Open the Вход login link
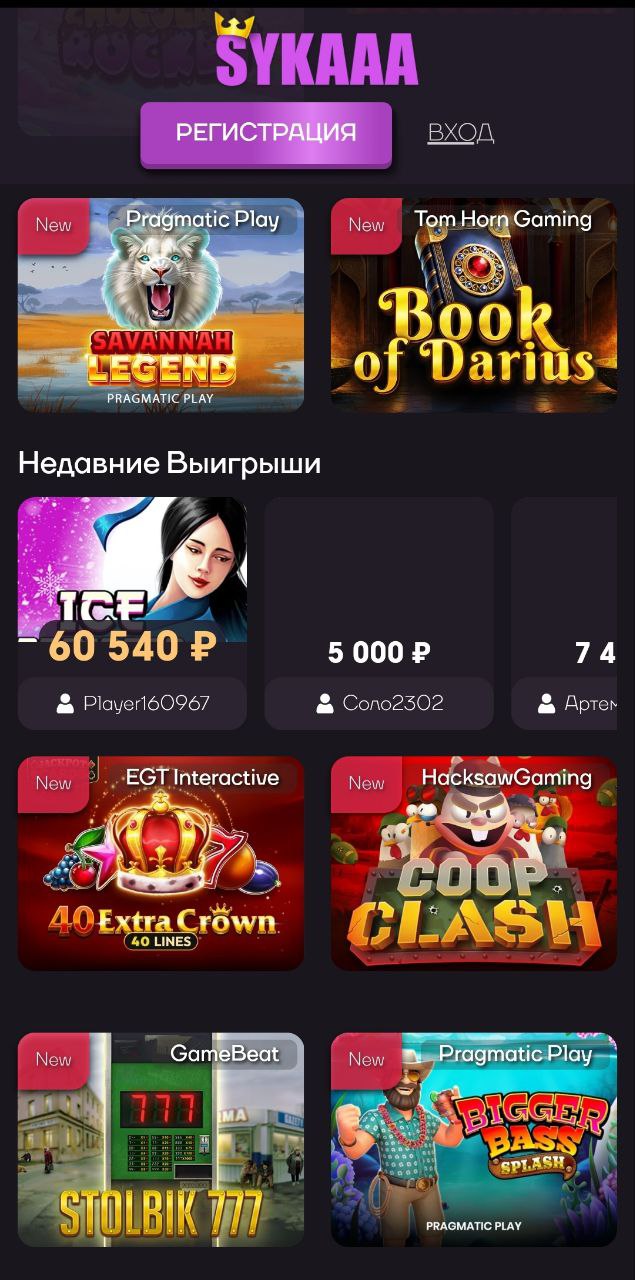This screenshot has width=635, height=1280. (x=460, y=133)
